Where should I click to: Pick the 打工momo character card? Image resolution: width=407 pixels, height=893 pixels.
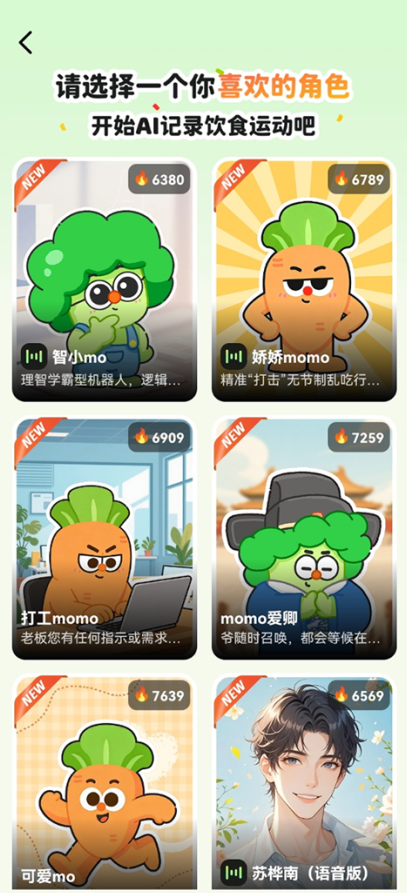coord(105,538)
